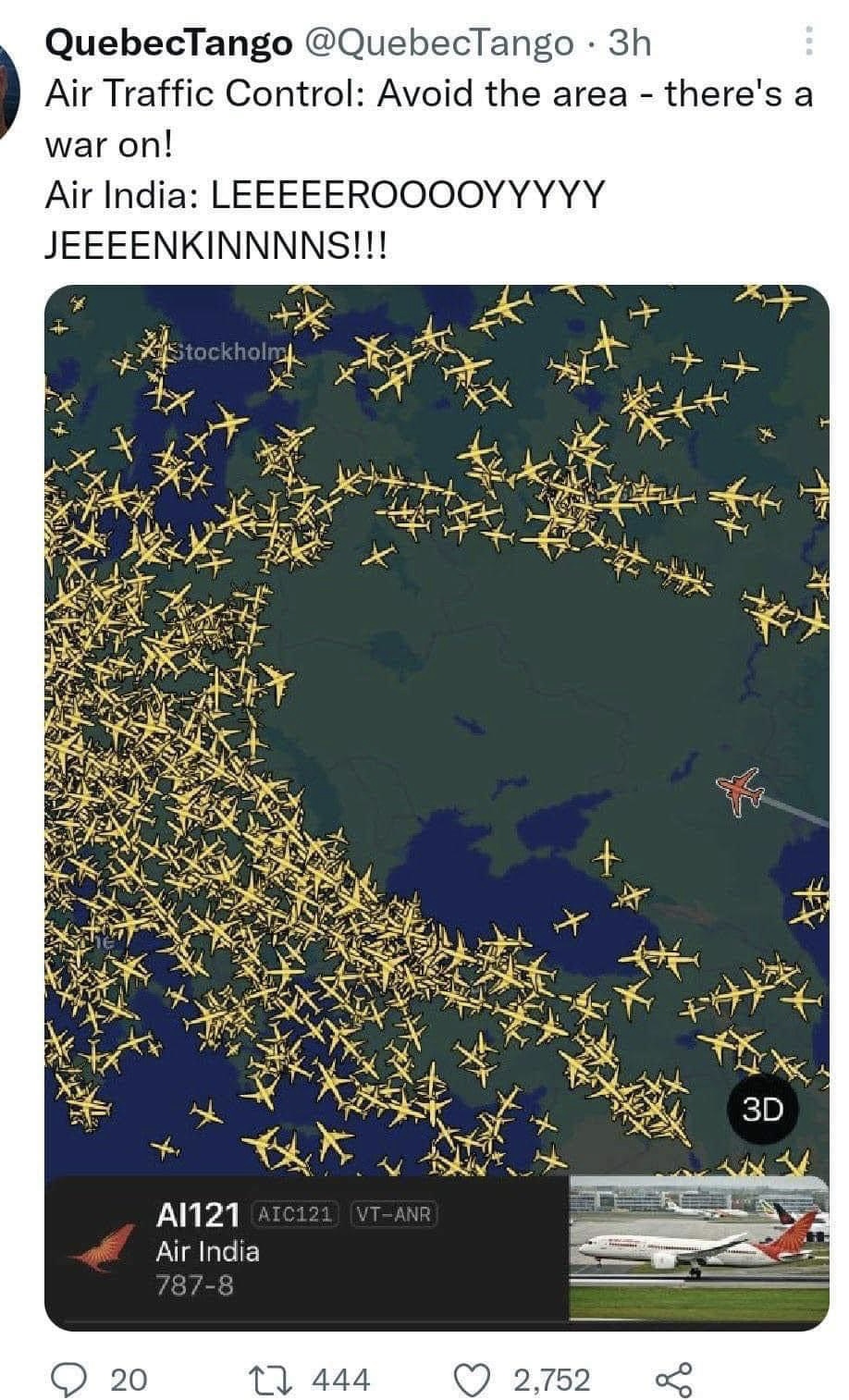Viewport: 849px width, 1400px height.
Task: Open the QuebecTango profile name link
Action: point(168,43)
